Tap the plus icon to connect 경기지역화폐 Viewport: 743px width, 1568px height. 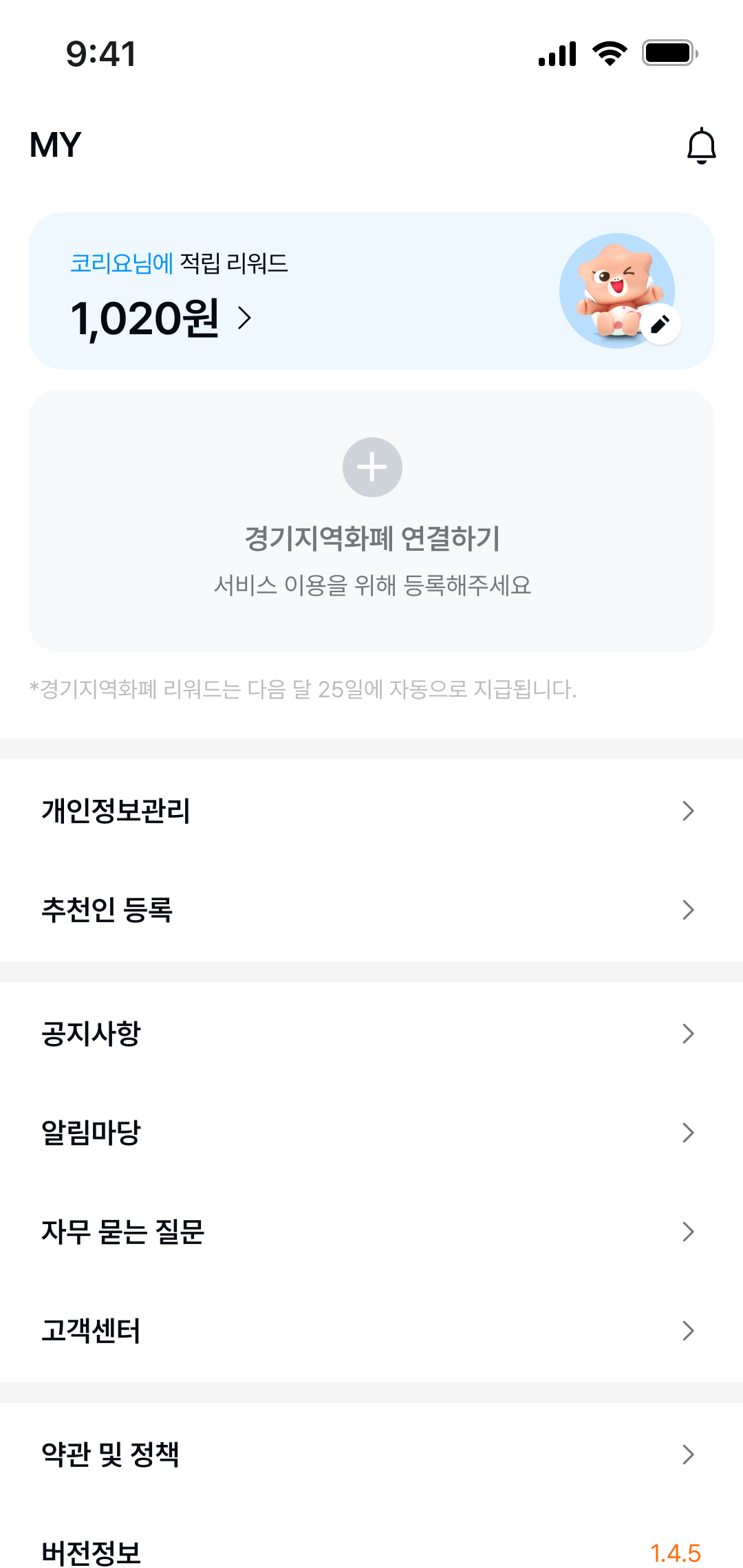[x=371, y=466]
